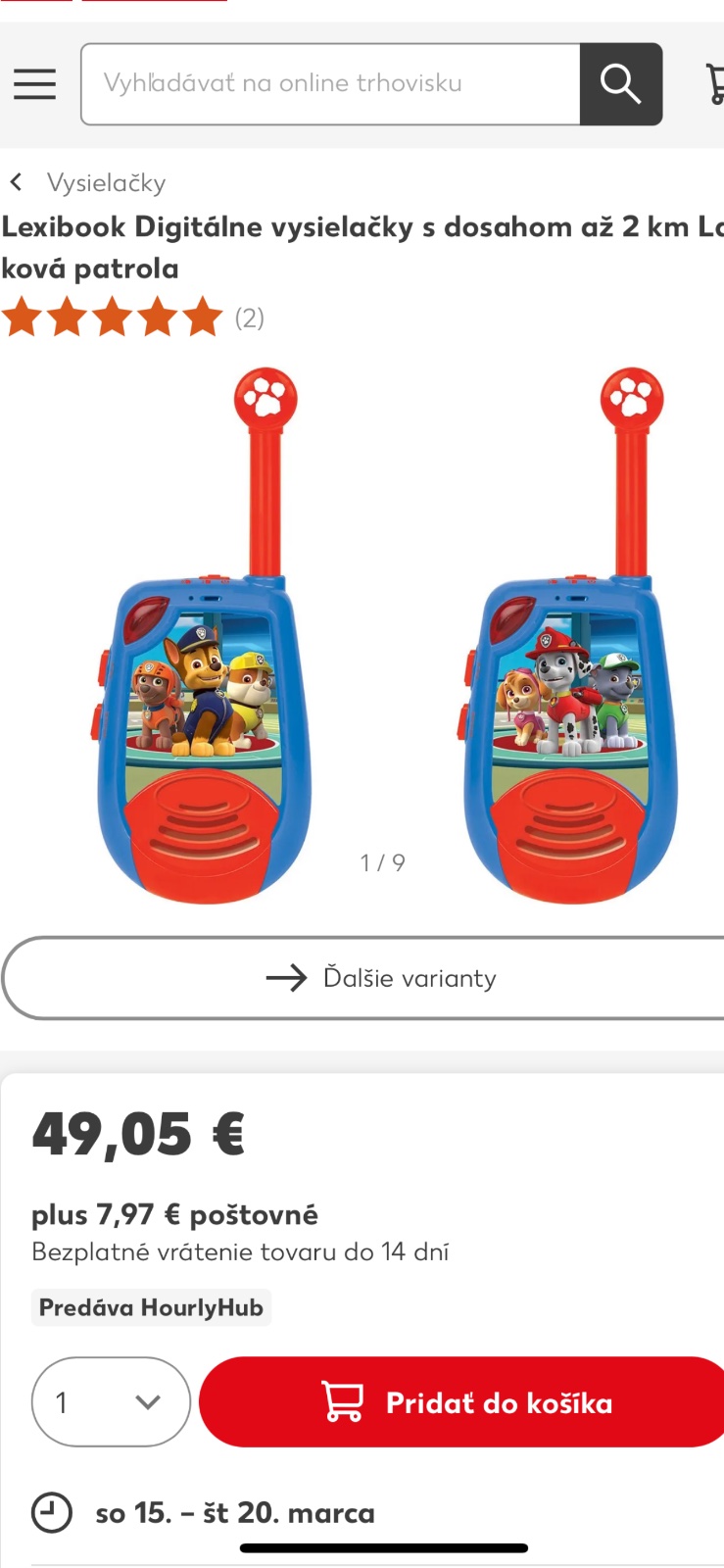Open the five-star product reviews
This screenshot has height=1568, width=724.
click(132, 318)
